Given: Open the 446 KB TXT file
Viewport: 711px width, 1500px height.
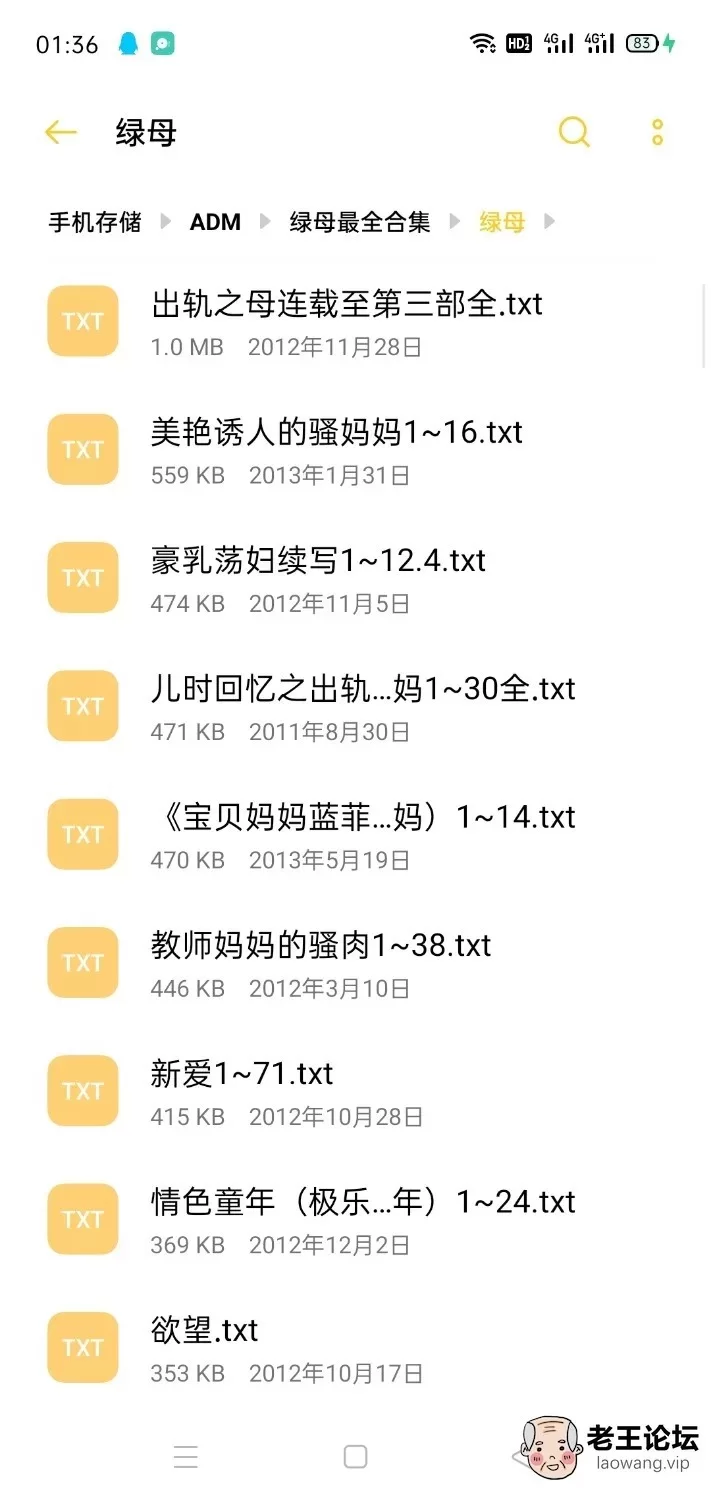Looking at the screenshot, I should tap(320, 961).
